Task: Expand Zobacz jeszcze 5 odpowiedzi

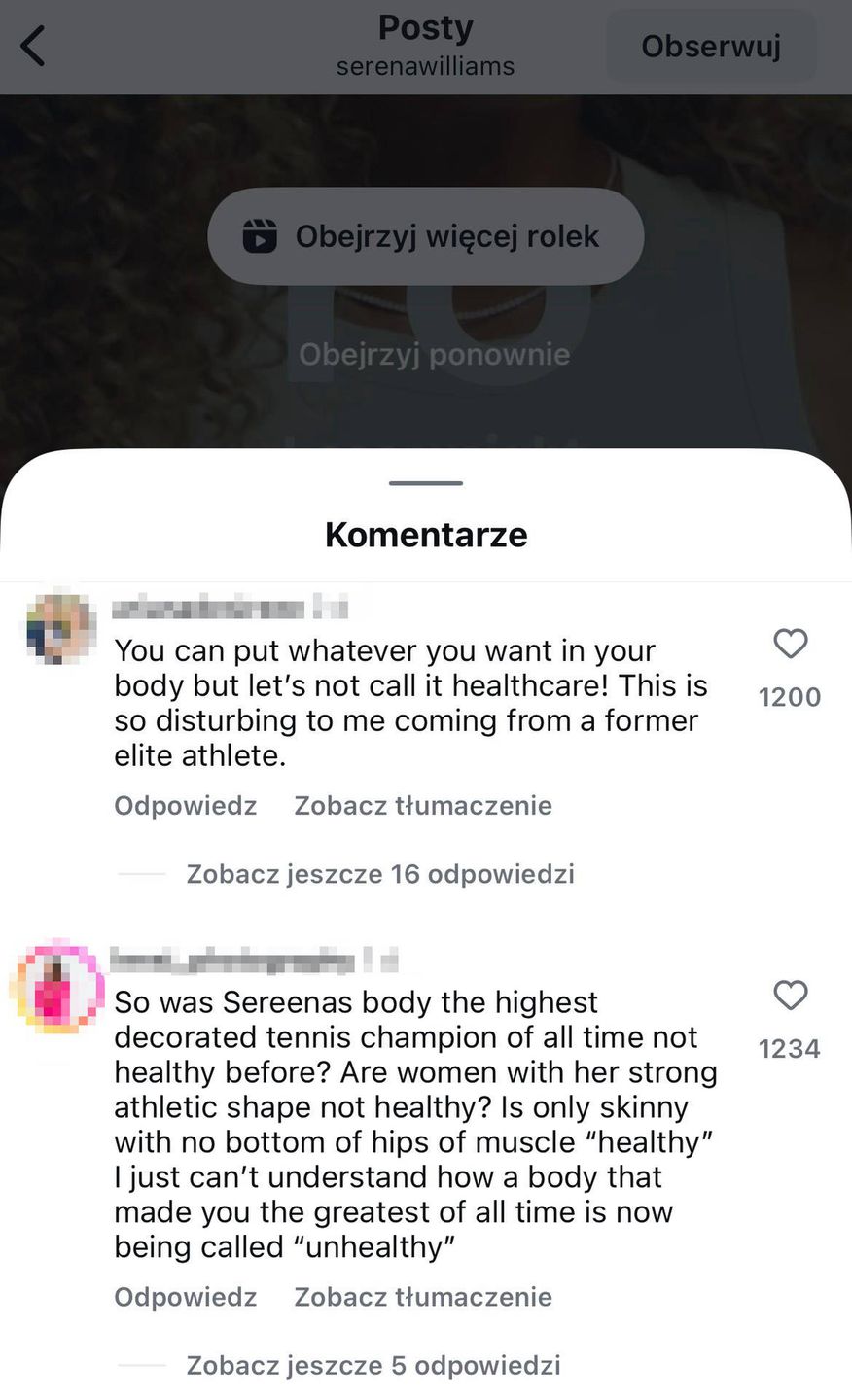Action: click(x=373, y=1365)
